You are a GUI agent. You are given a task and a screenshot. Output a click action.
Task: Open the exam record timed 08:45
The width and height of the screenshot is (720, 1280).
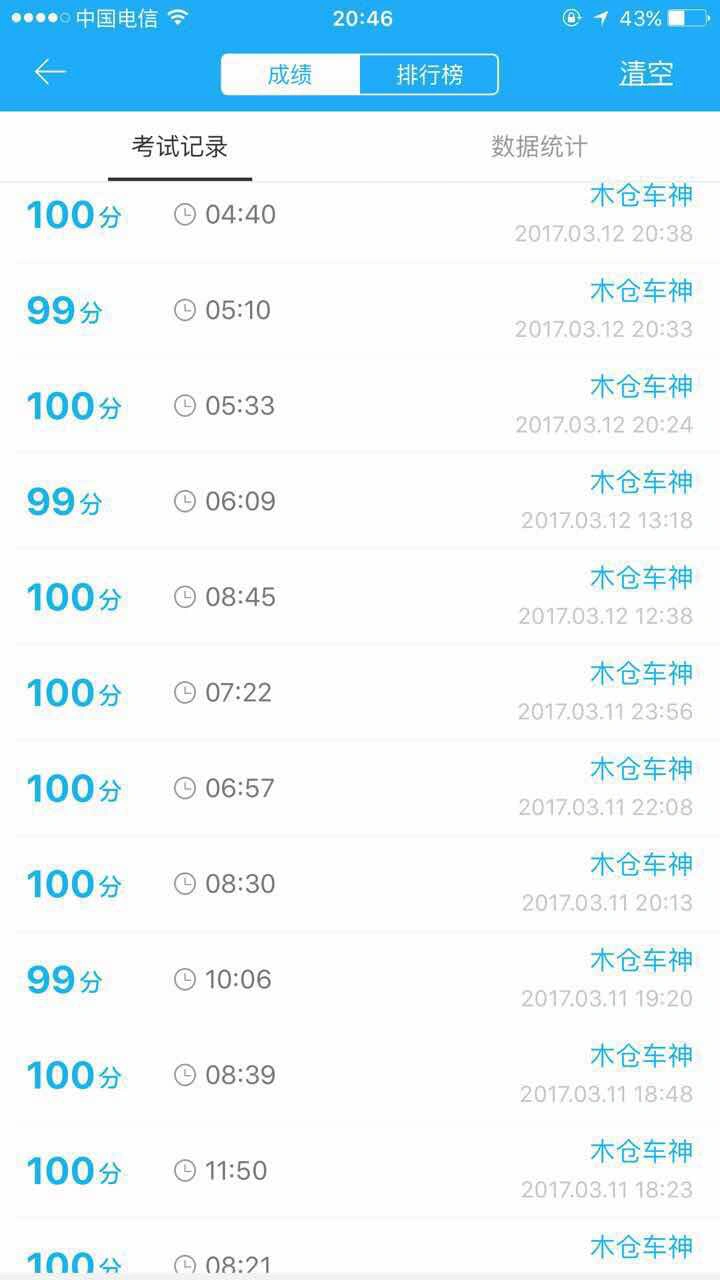pyautogui.click(x=360, y=597)
